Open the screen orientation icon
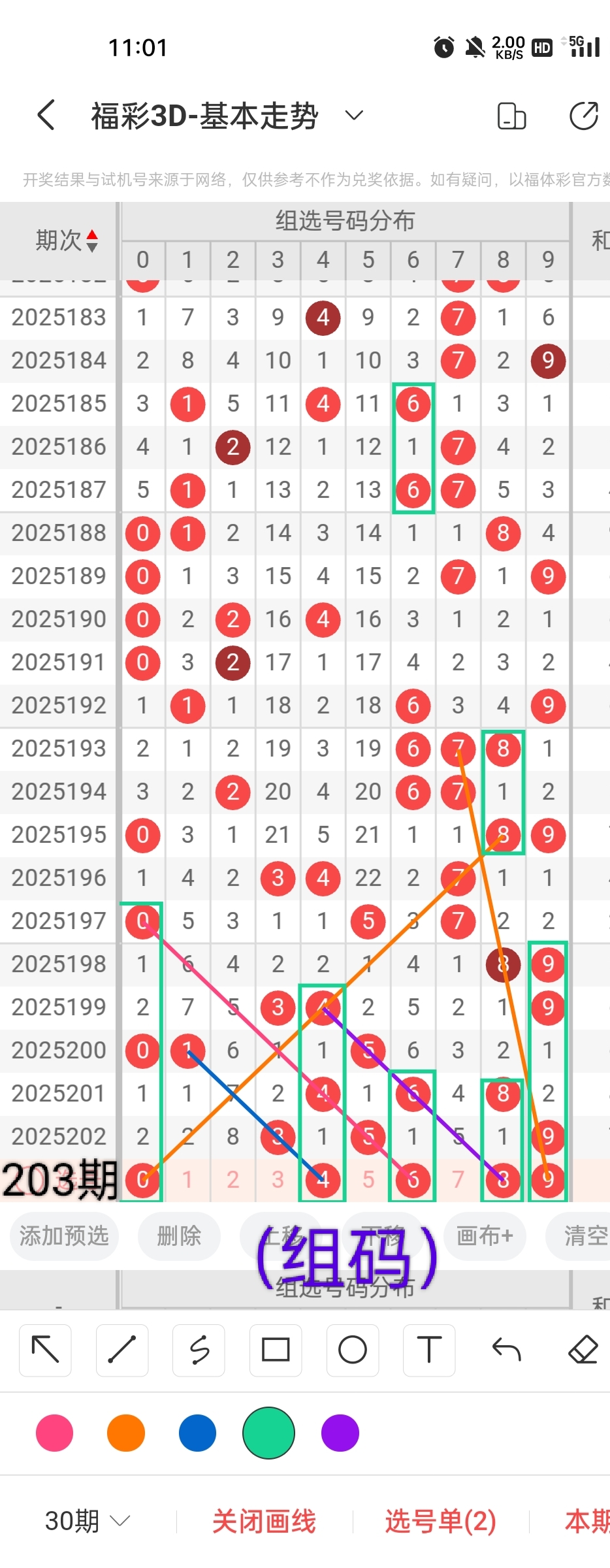 (x=511, y=116)
